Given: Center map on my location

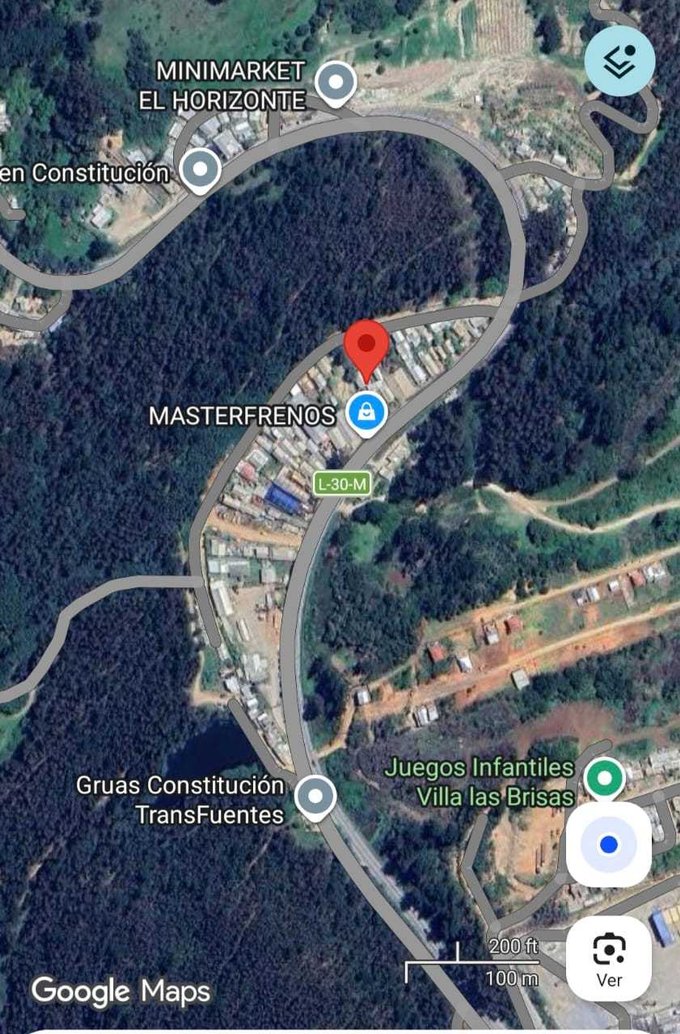Looking at the screenshot, I should 609,845.
